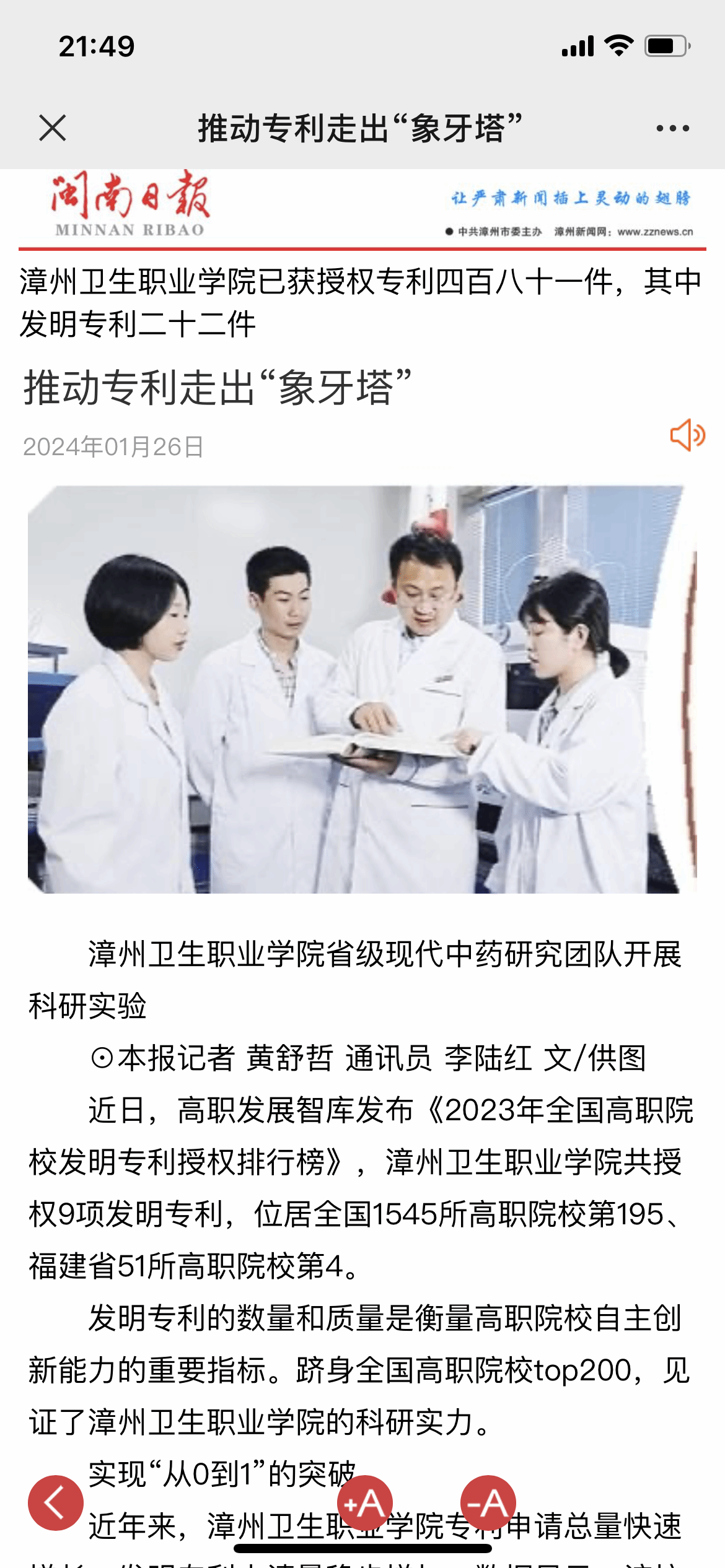Open the lab team photo
Screen dimensions: 725x1568
[362, 689]
